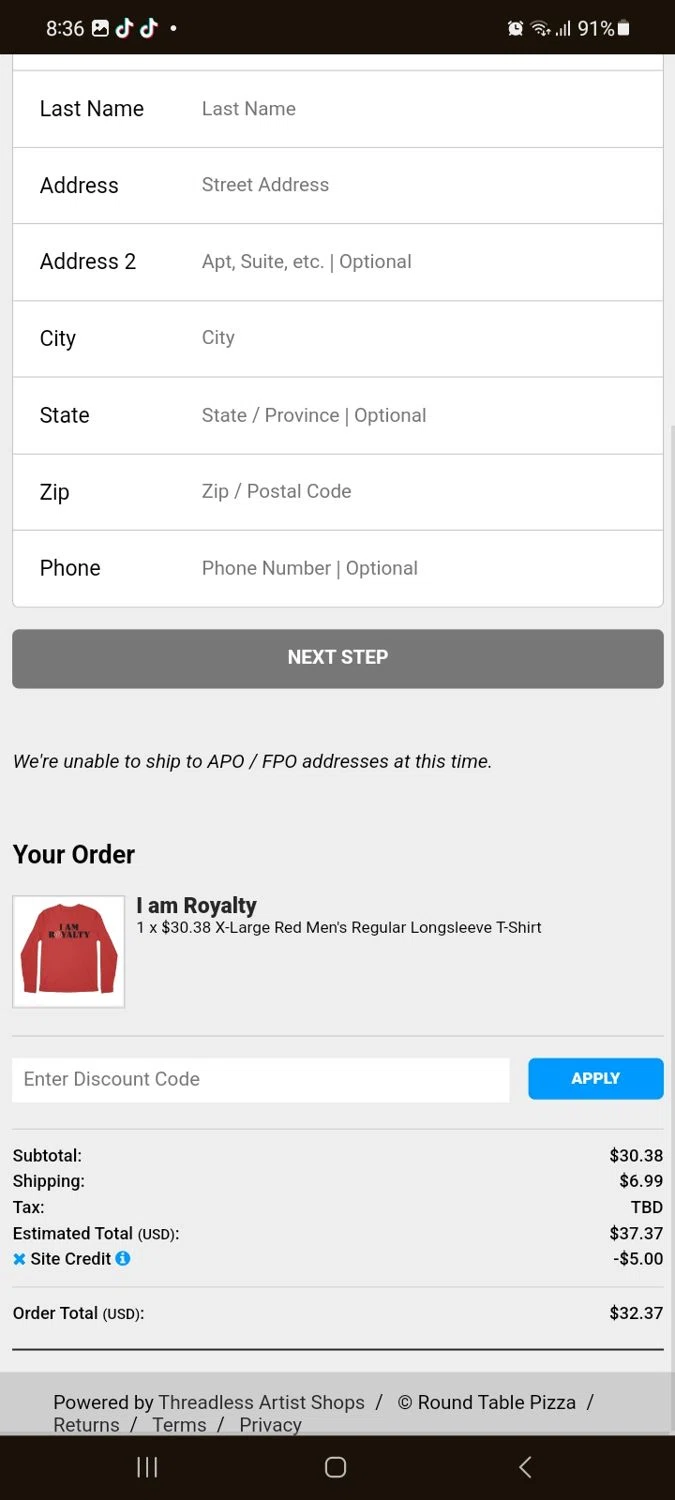Continue with the Next Step button

tap(337, 658)
